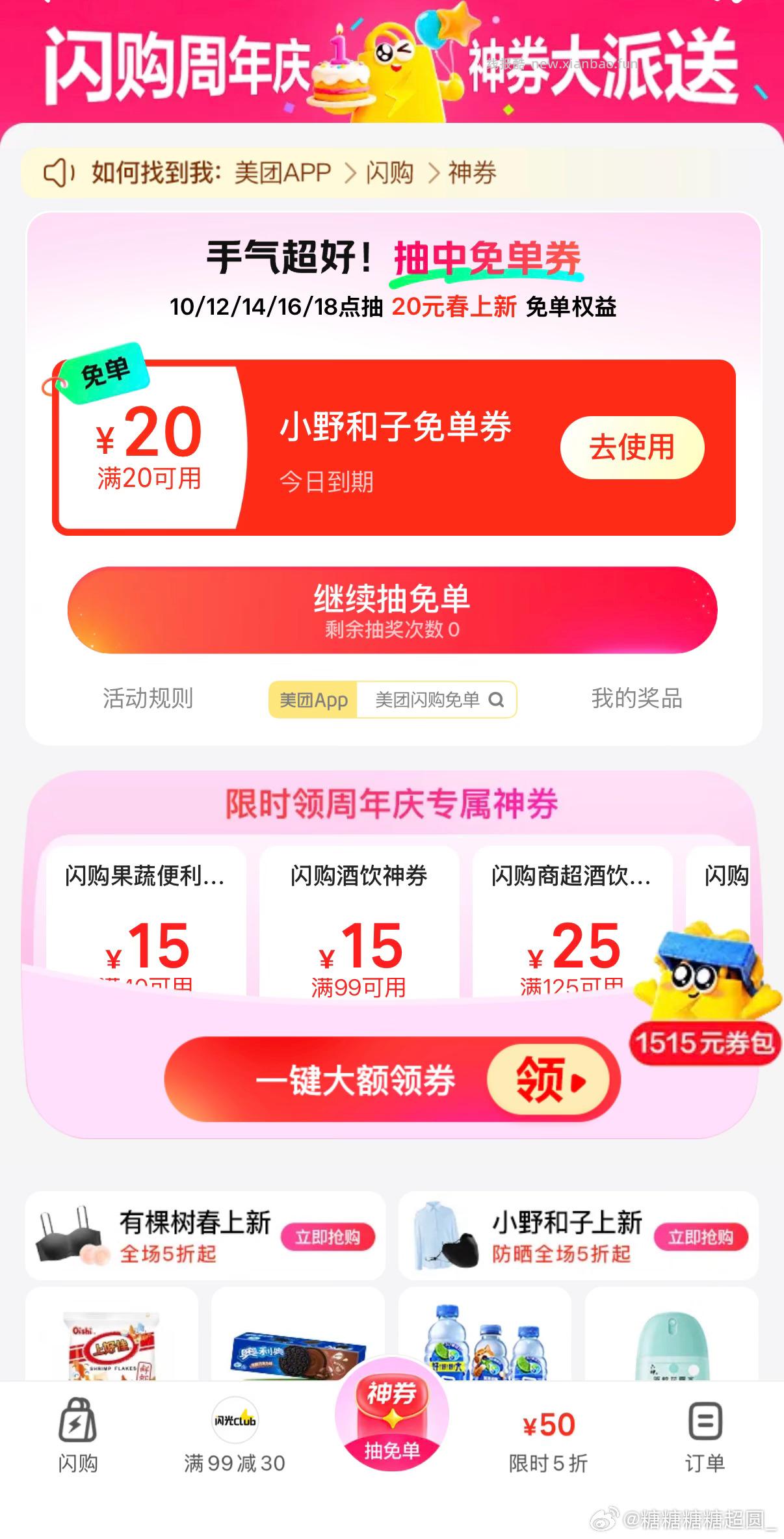Screen dimensions: 784x1539
Task: Tap the search magnifier in 美团闪购免单 box
Action: [497, 700]
